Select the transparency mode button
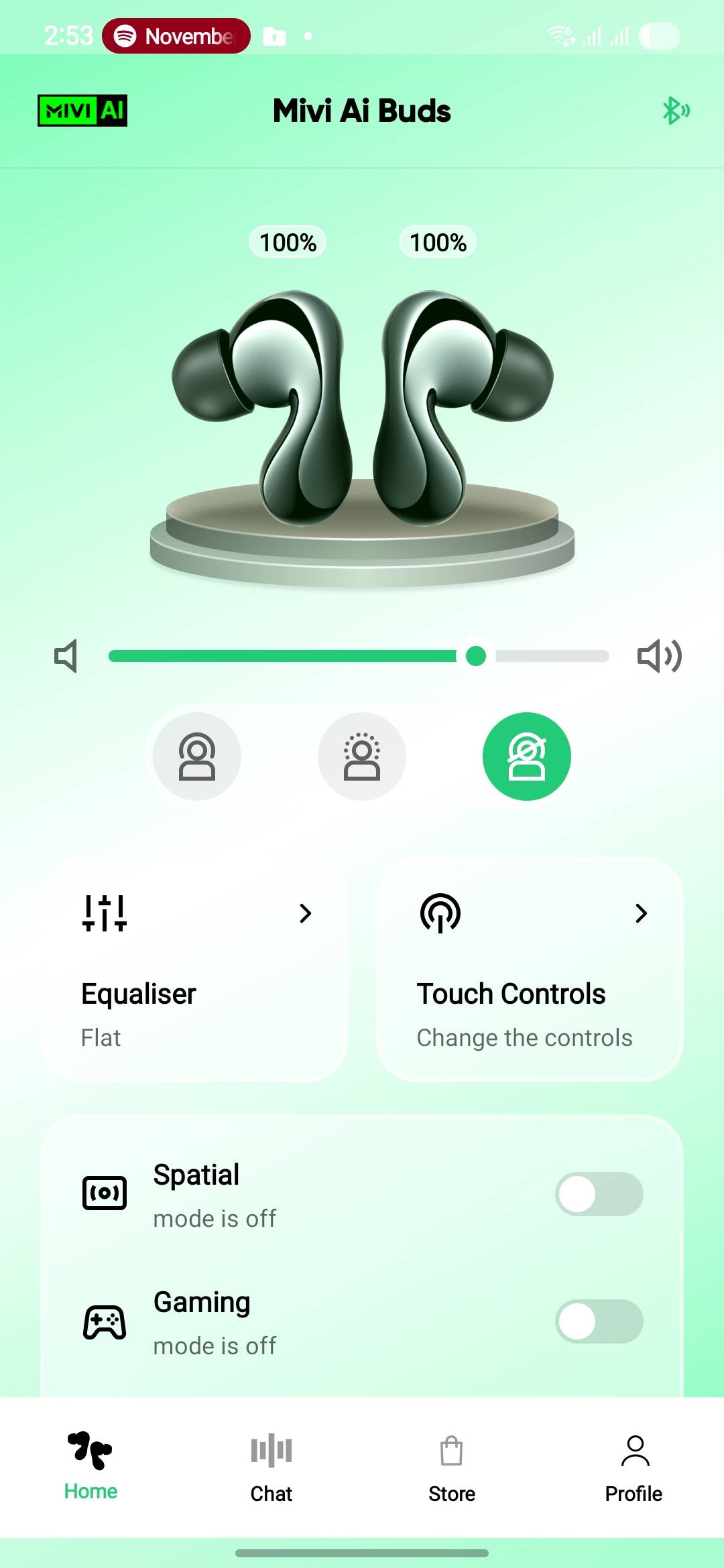The image size is (724, 1568). 362,757
